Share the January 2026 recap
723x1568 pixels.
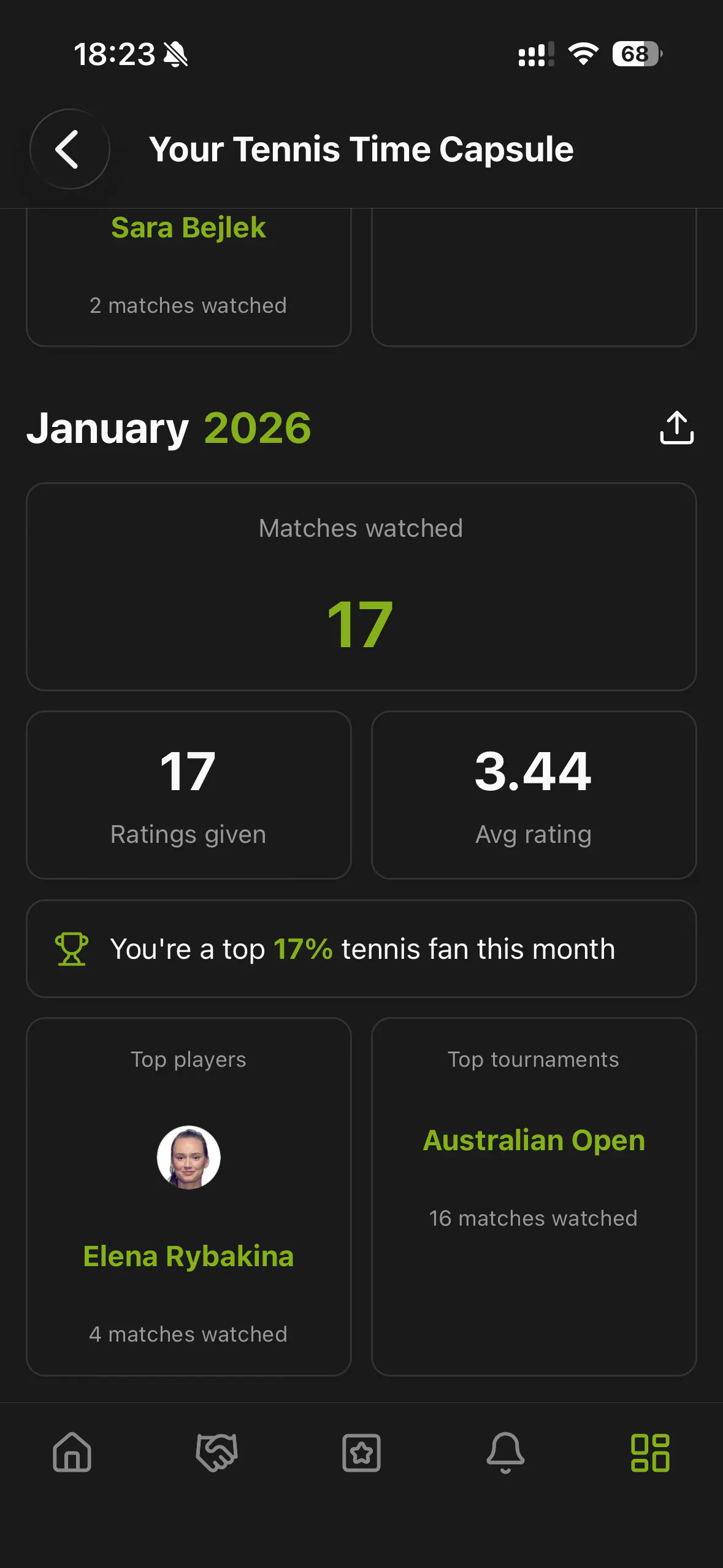tap(676, 428)
